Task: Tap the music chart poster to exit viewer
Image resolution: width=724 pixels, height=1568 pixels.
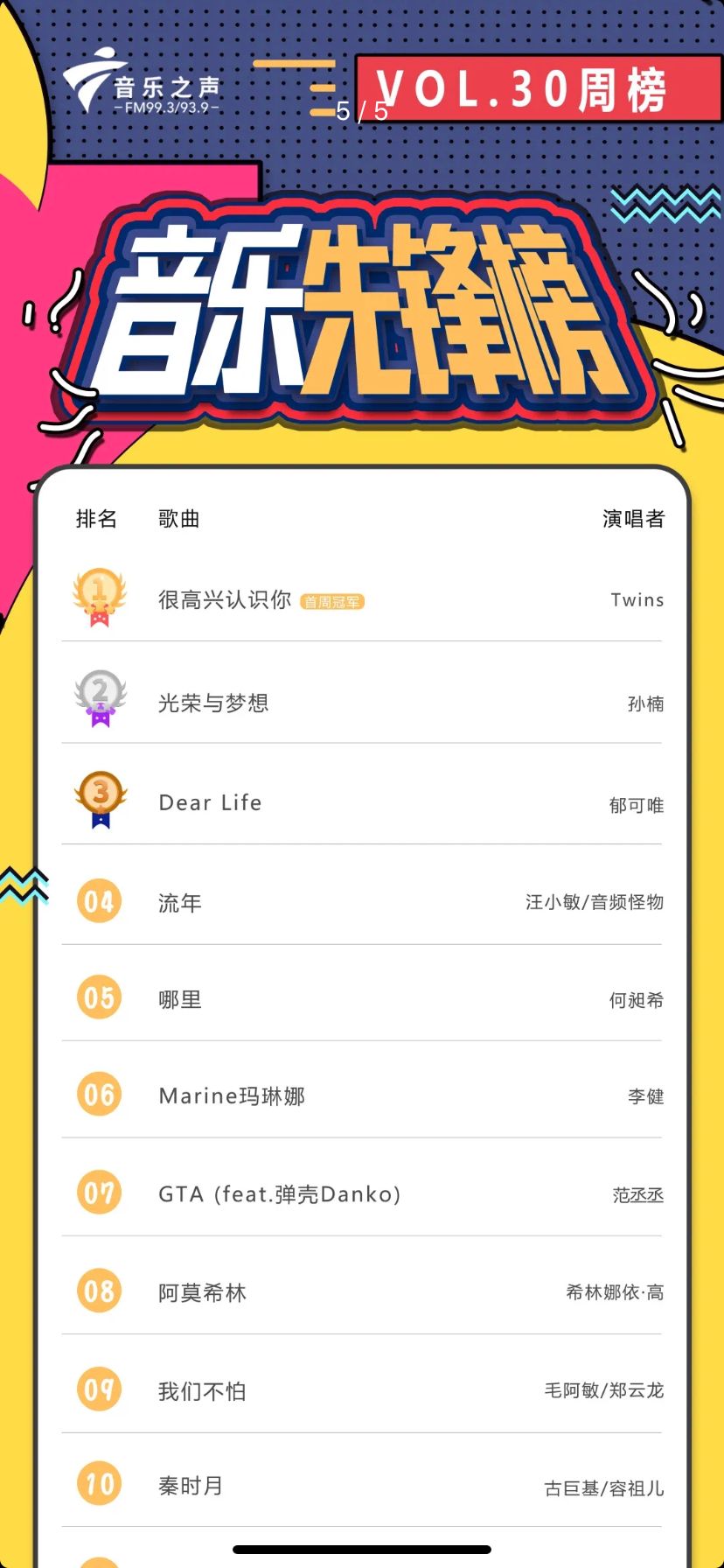Action: coord(362,787)
